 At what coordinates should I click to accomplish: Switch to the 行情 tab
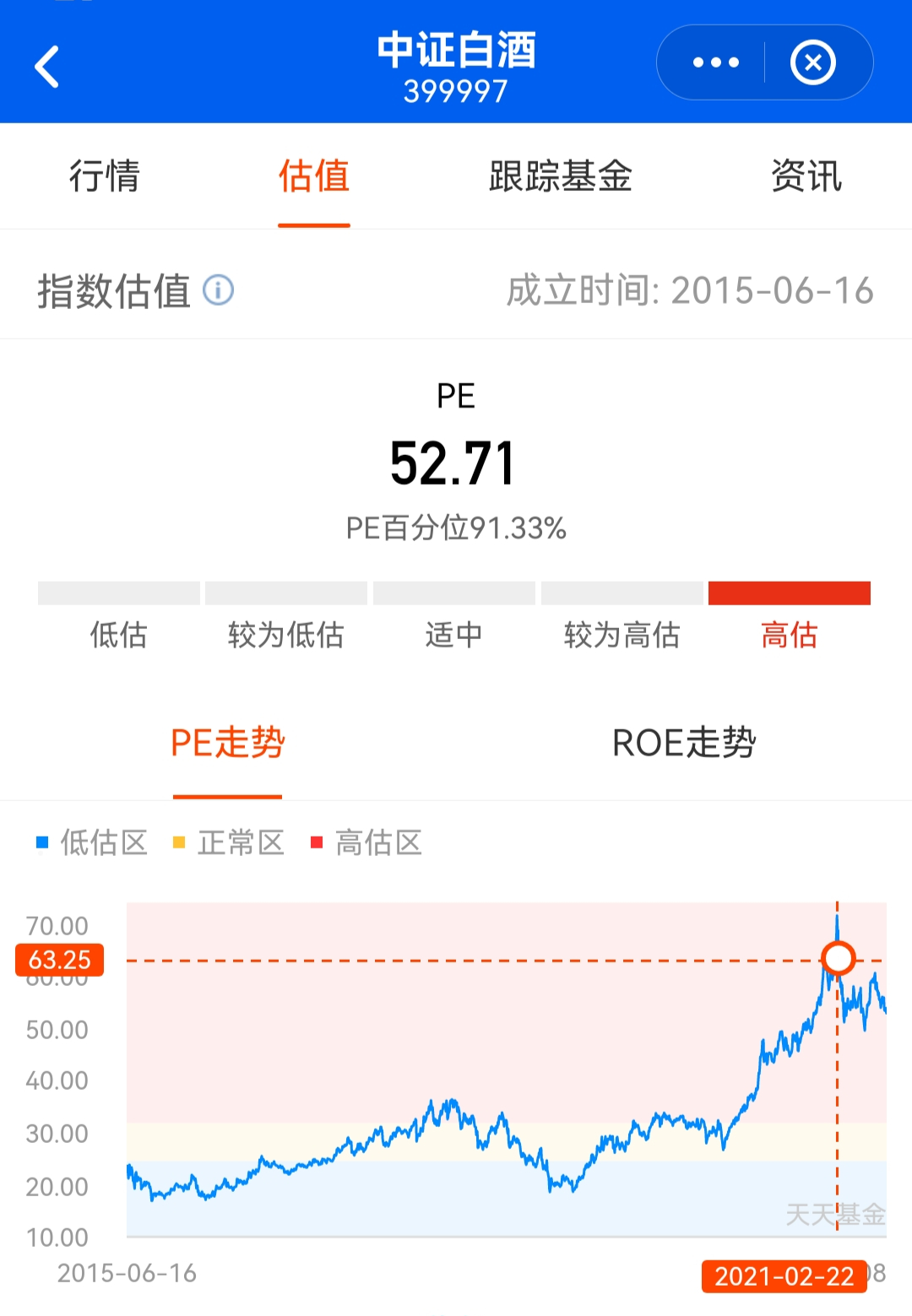pyautogui.click(x=105, y=176)
